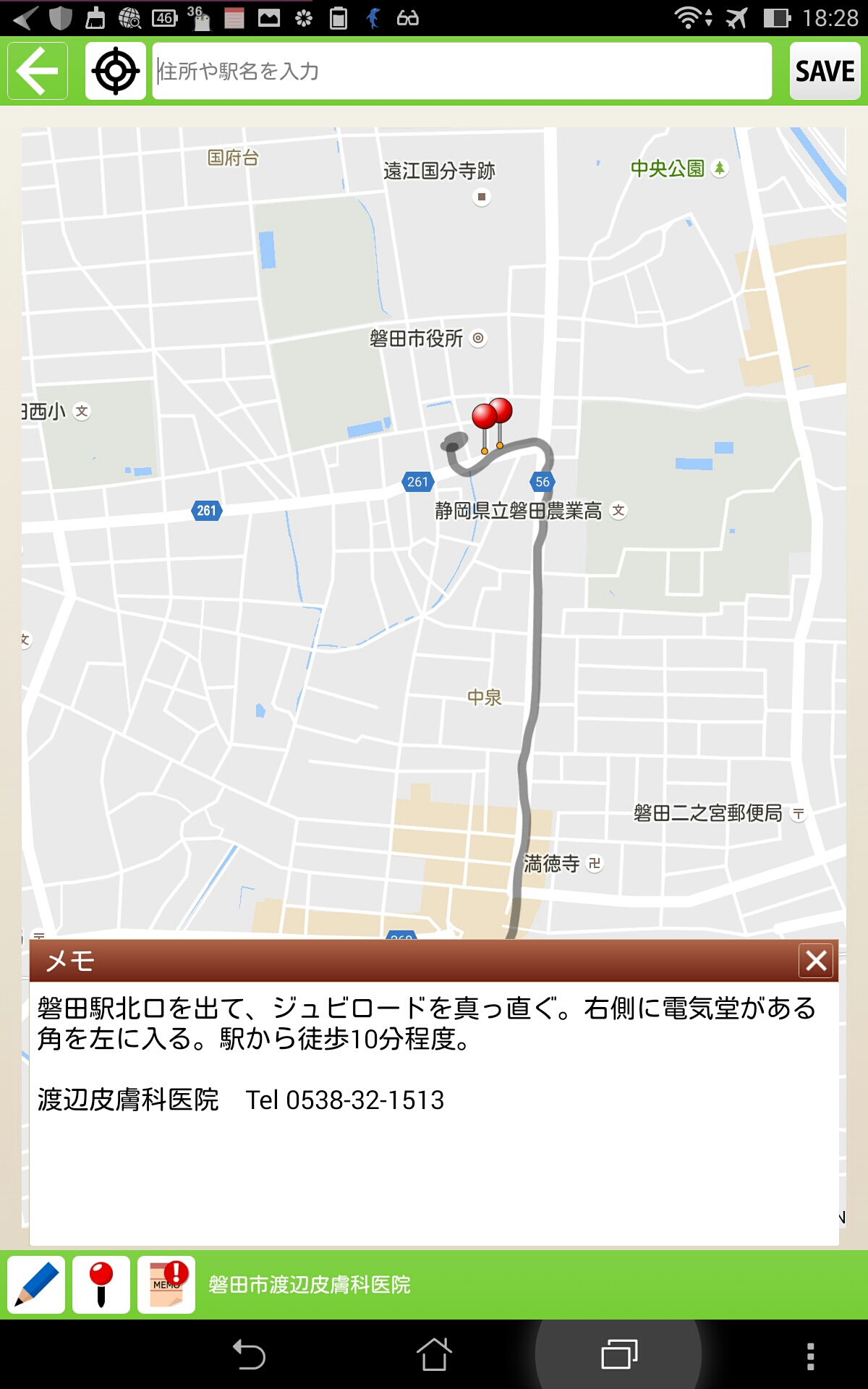Select the blue pencil drawing tool
The image size is (868, 1389).
[x=36, y=1285]
